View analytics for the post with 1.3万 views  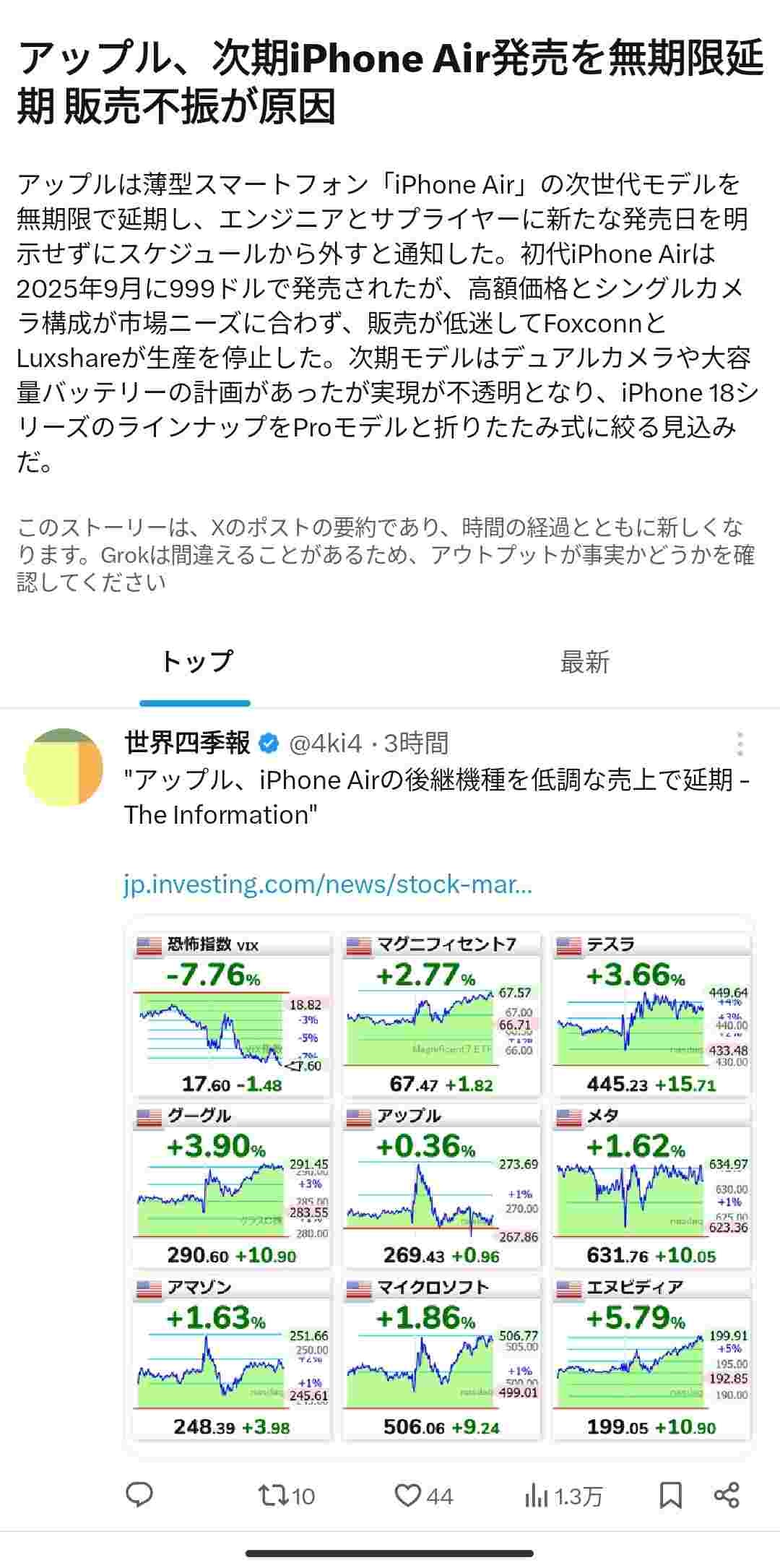[563, 1495]
